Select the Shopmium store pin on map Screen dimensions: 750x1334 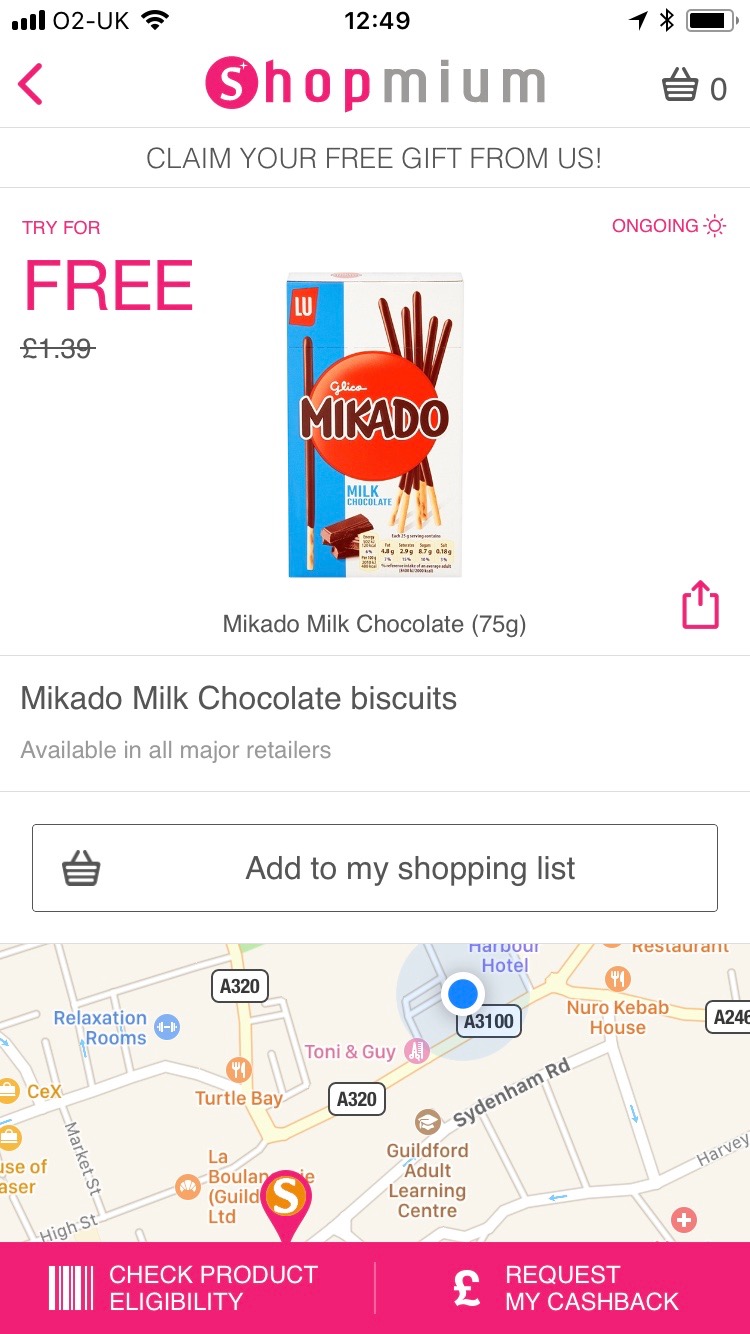[x=287, y=1205]
